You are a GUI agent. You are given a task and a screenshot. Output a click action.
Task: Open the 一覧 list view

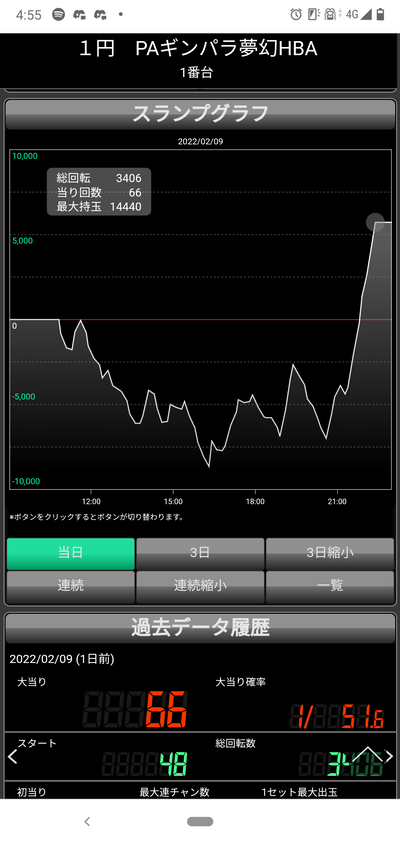click(330, 587)
